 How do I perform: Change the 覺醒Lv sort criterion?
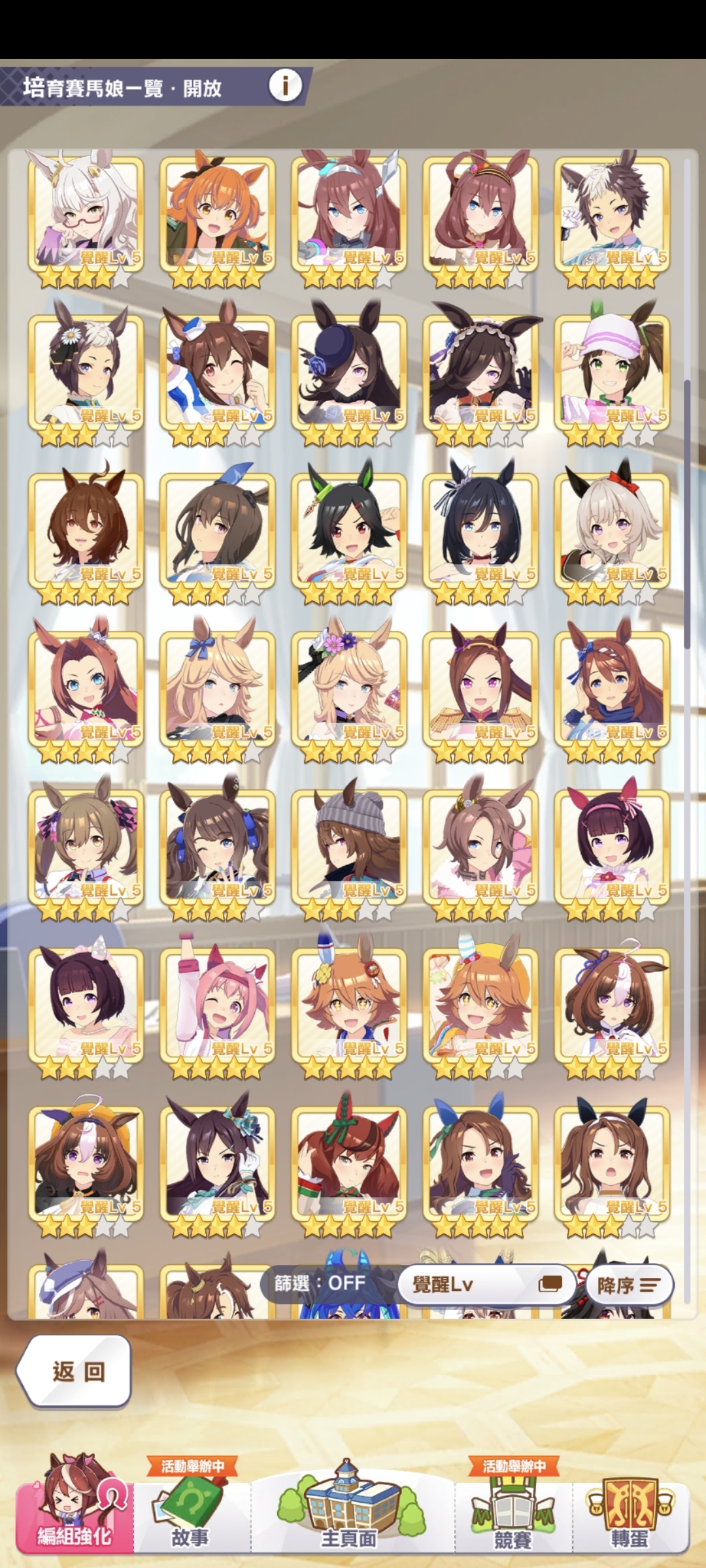pos(486,1284)
